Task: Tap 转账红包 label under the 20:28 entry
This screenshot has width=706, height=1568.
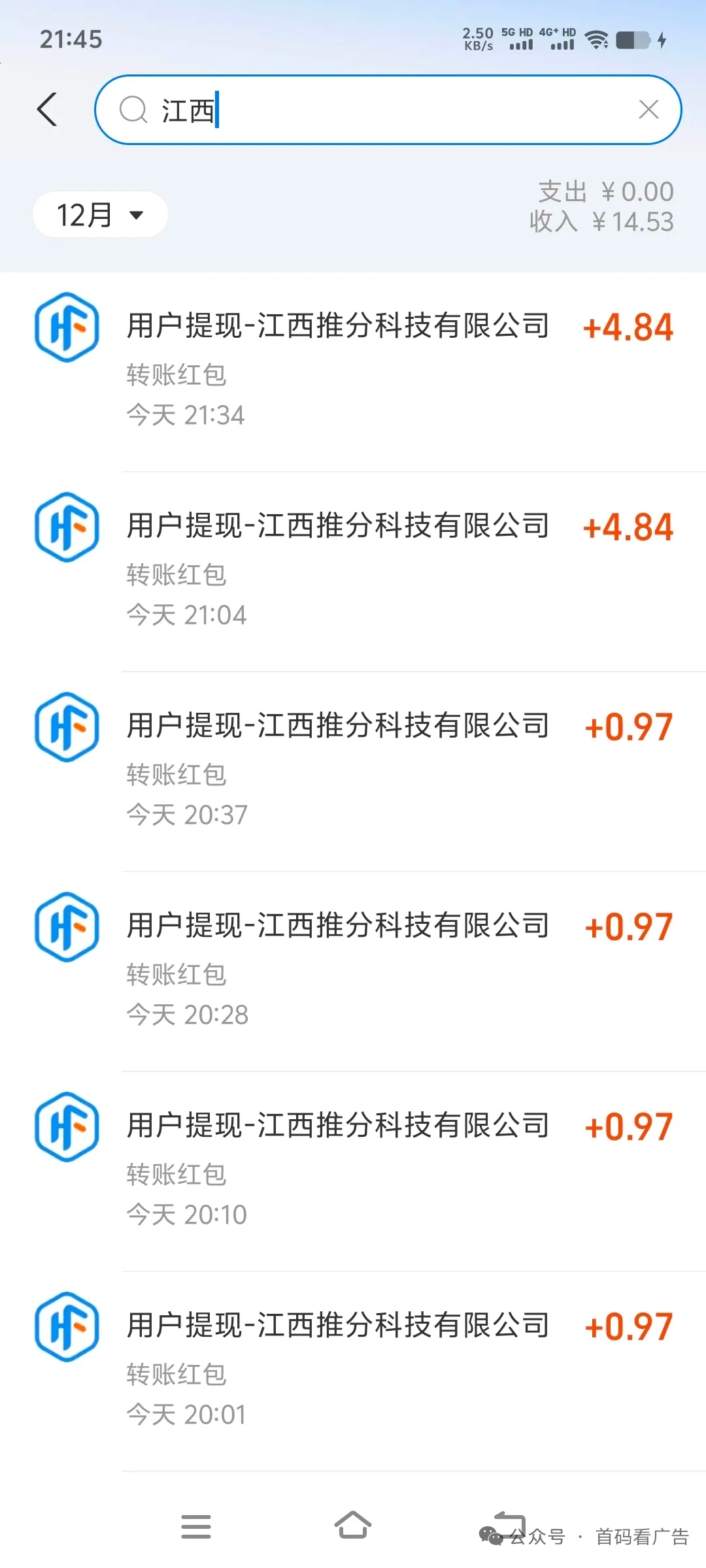Action: (176, 976)
